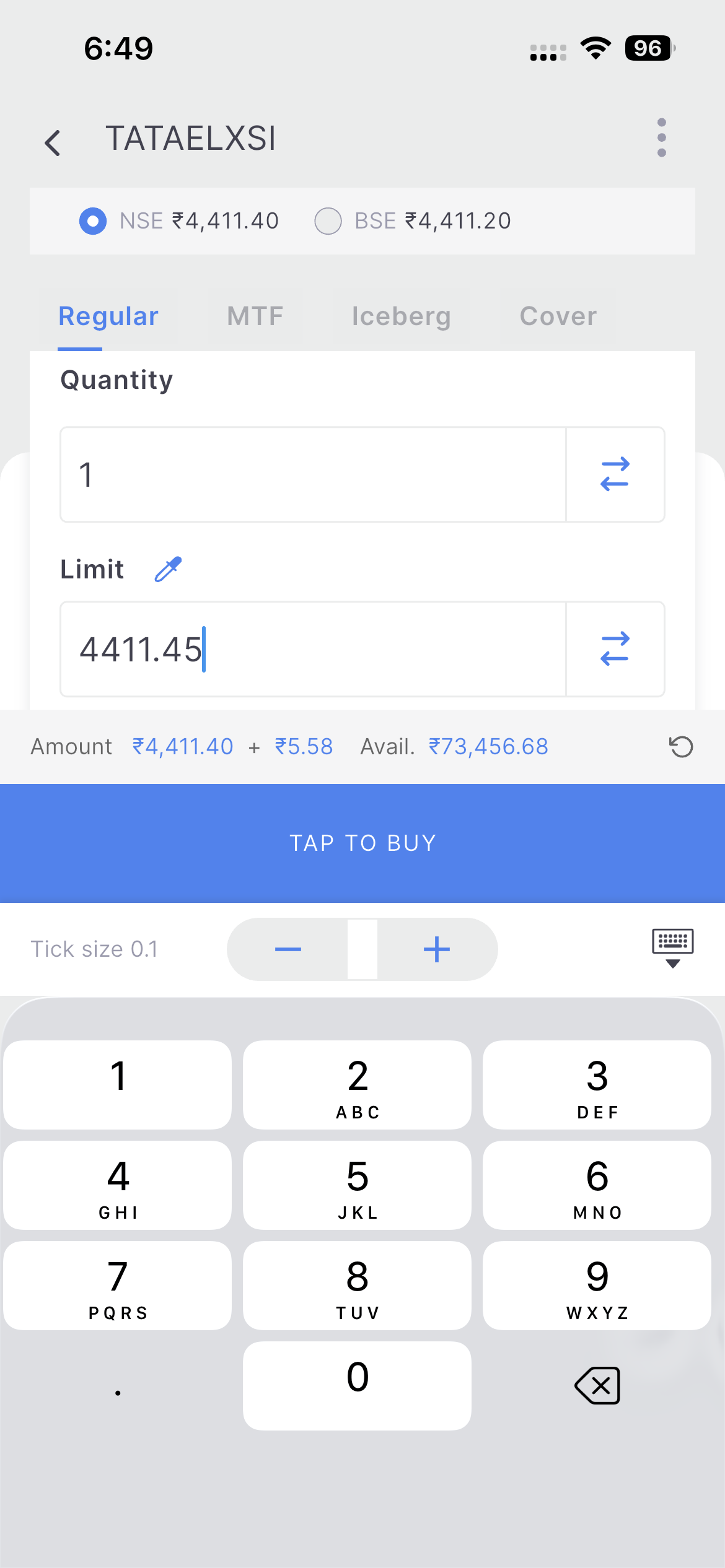Tap the dropper icon next to Limit
The width and height of the screenshot is (725, 1568).
pos(168,569)
